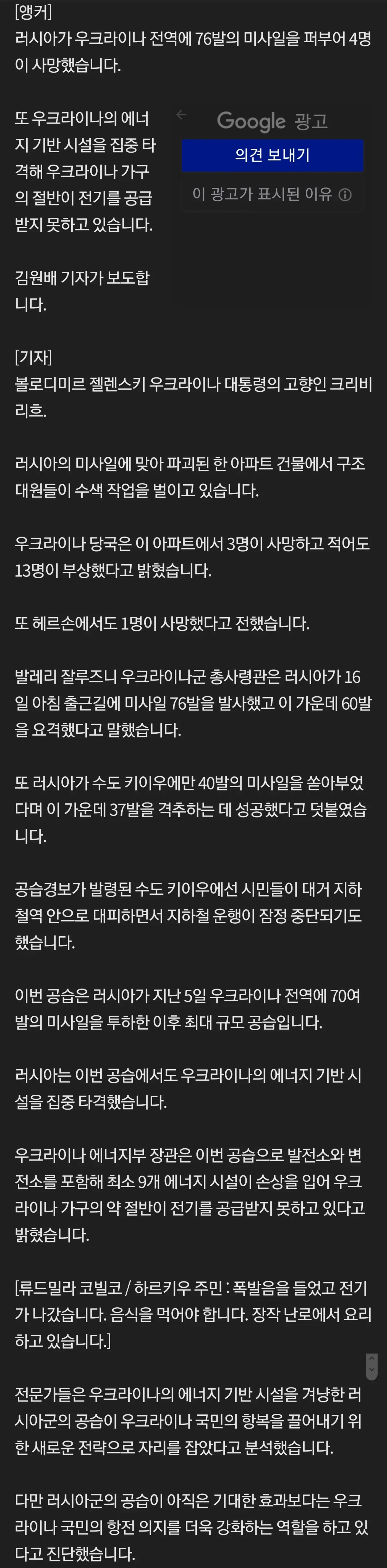This screenshot has width=387, height=1568.
Task: Tap the 의견 보내기 button
Action: click(272, 155)
